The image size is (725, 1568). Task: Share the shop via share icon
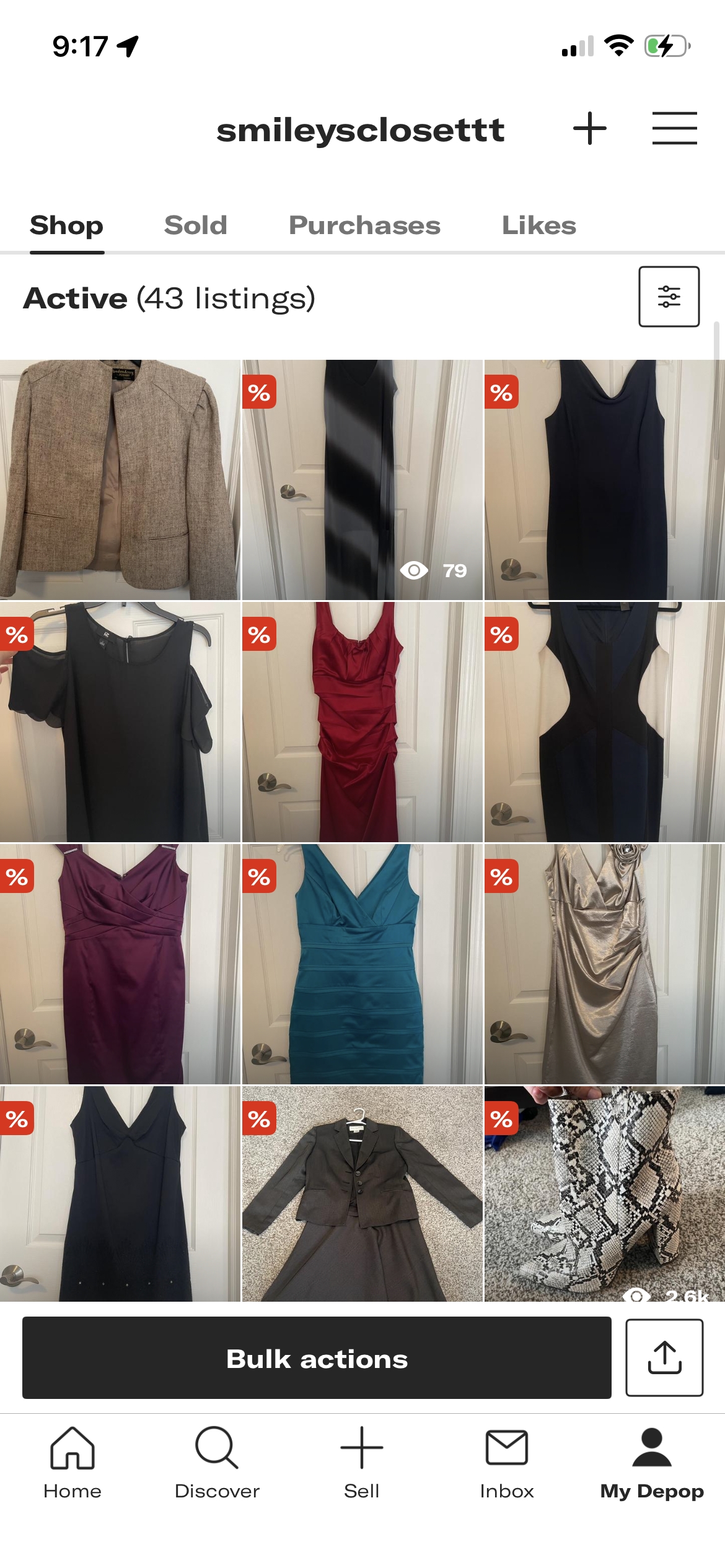point(664,1358)
